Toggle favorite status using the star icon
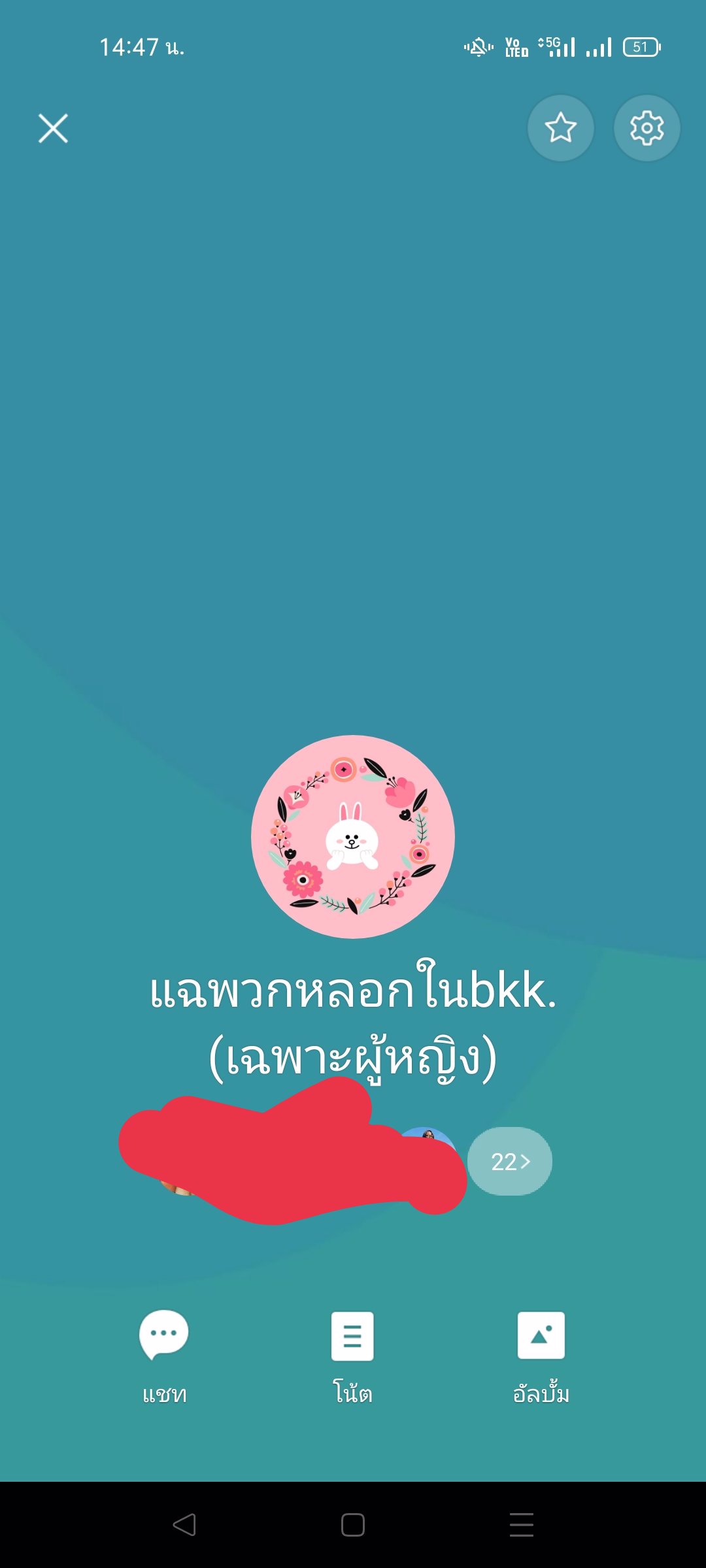 coord(561,128)
